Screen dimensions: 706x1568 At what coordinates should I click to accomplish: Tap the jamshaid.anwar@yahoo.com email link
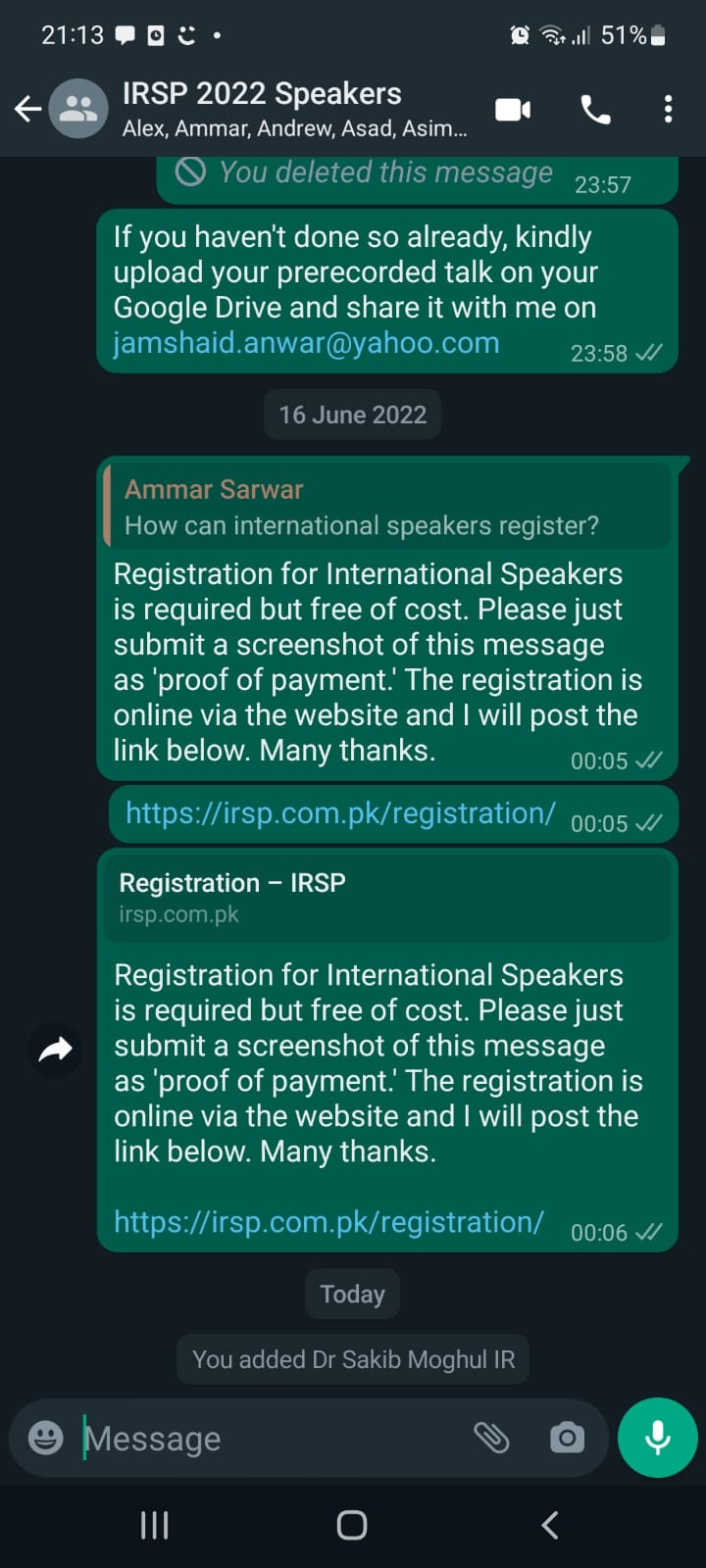(306, 343)
